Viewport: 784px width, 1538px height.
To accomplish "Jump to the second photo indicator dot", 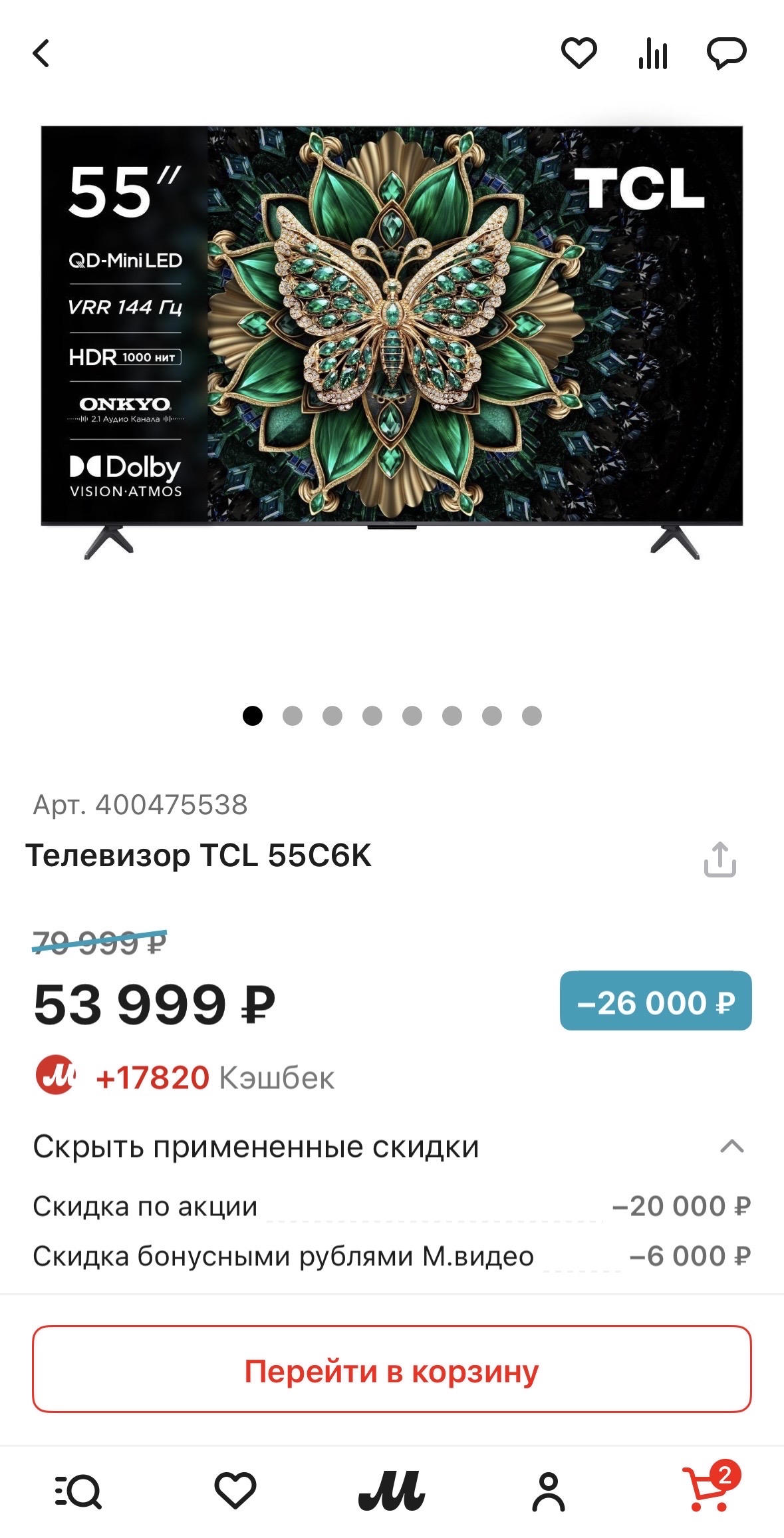I will 293,716.
